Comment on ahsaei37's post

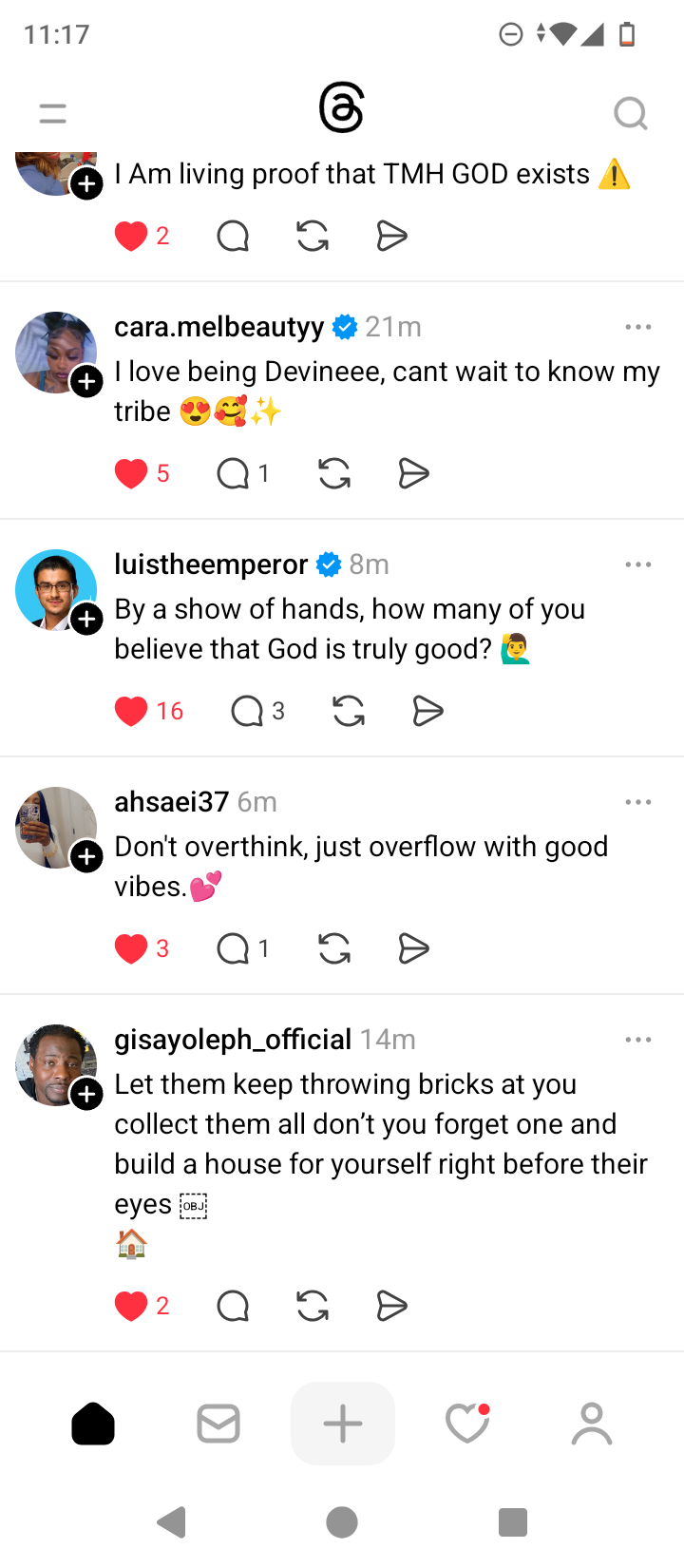click(x=233, y=948)
